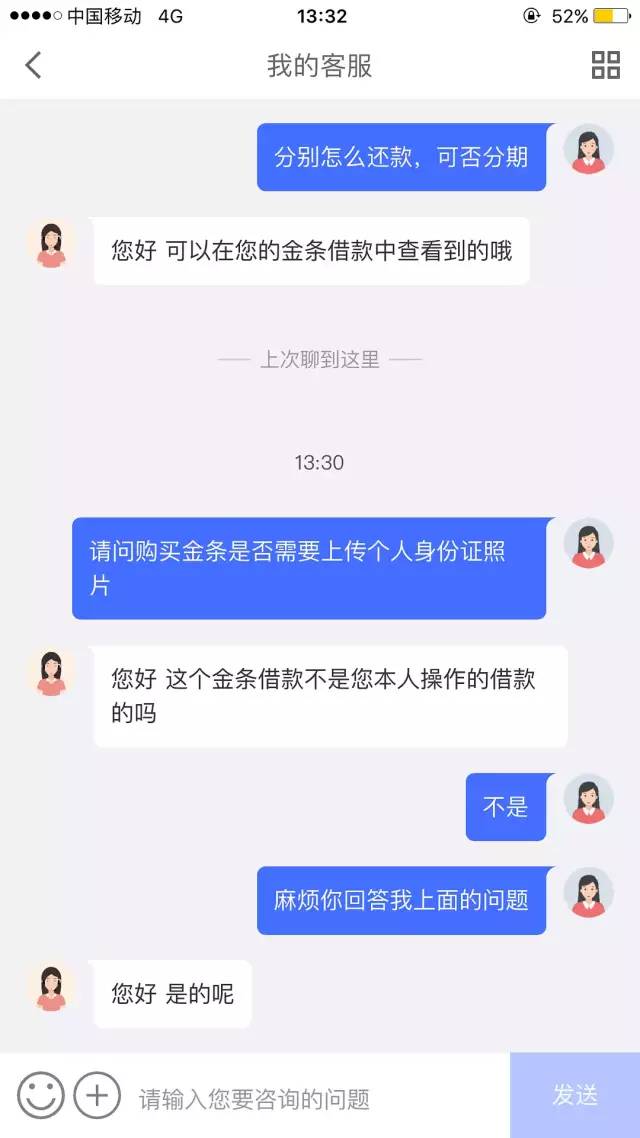The width and height of the screenshot is (640, 1138).
Task: Open the plus attachment options
Action: click(97, 1096)
